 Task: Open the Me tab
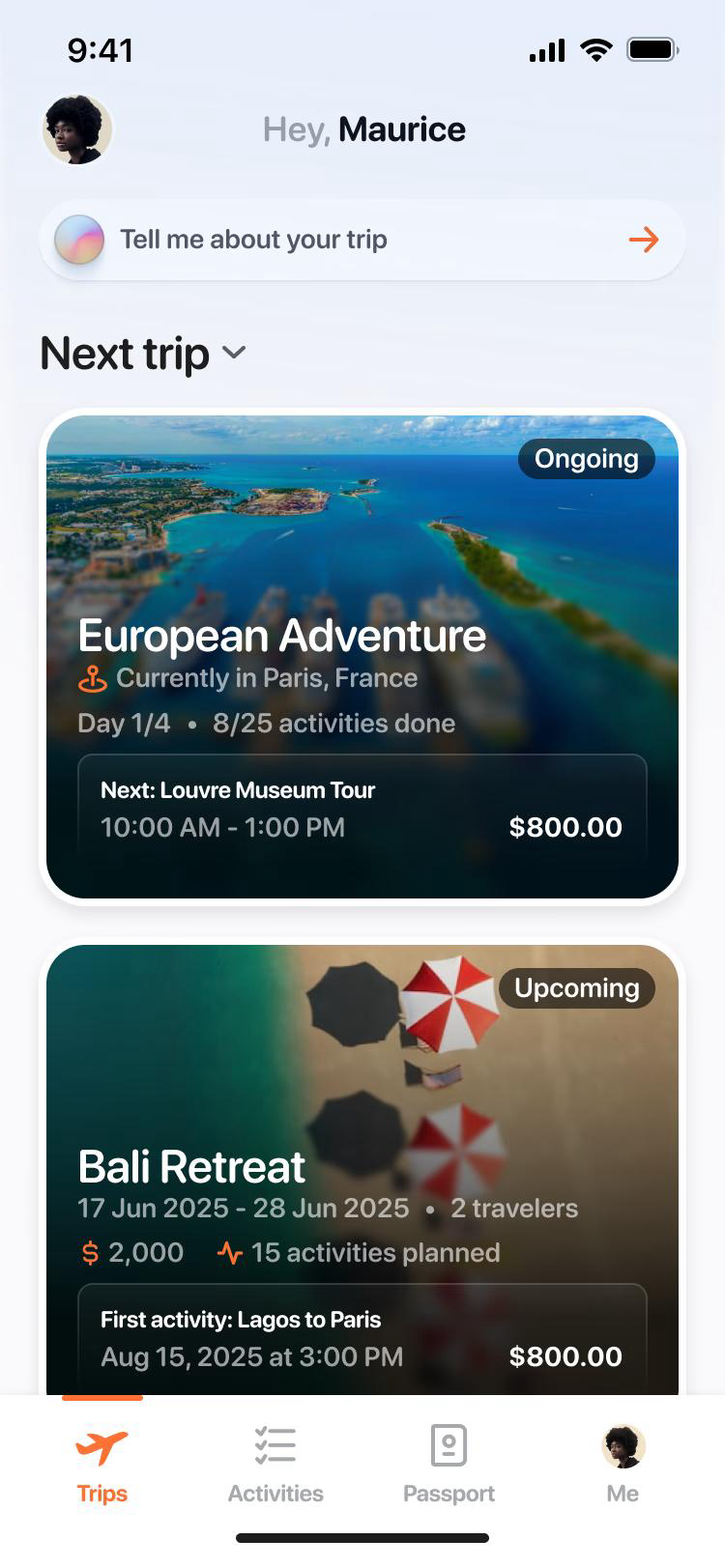[x=623, y=1464]
